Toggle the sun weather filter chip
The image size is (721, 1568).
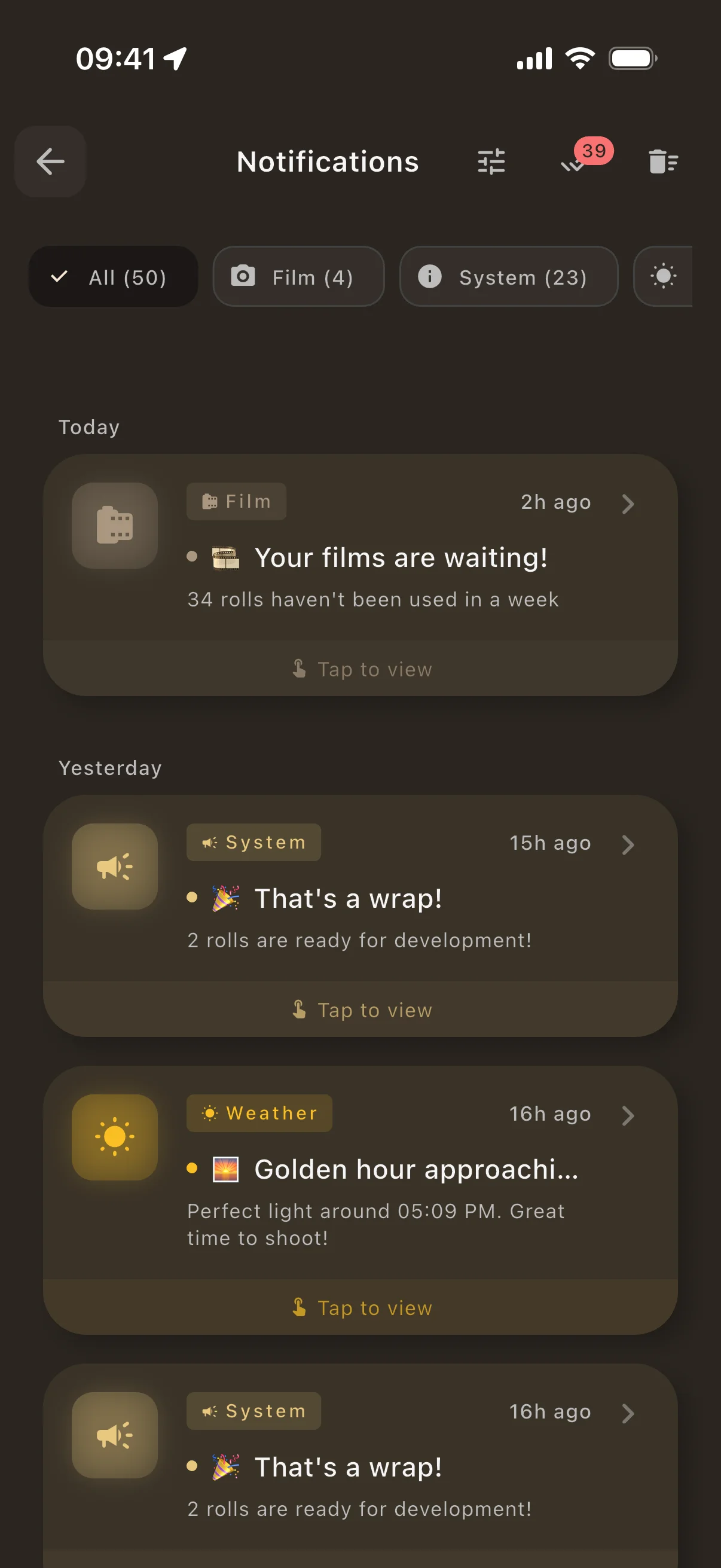pyautogui.click(x=663, y=276)
